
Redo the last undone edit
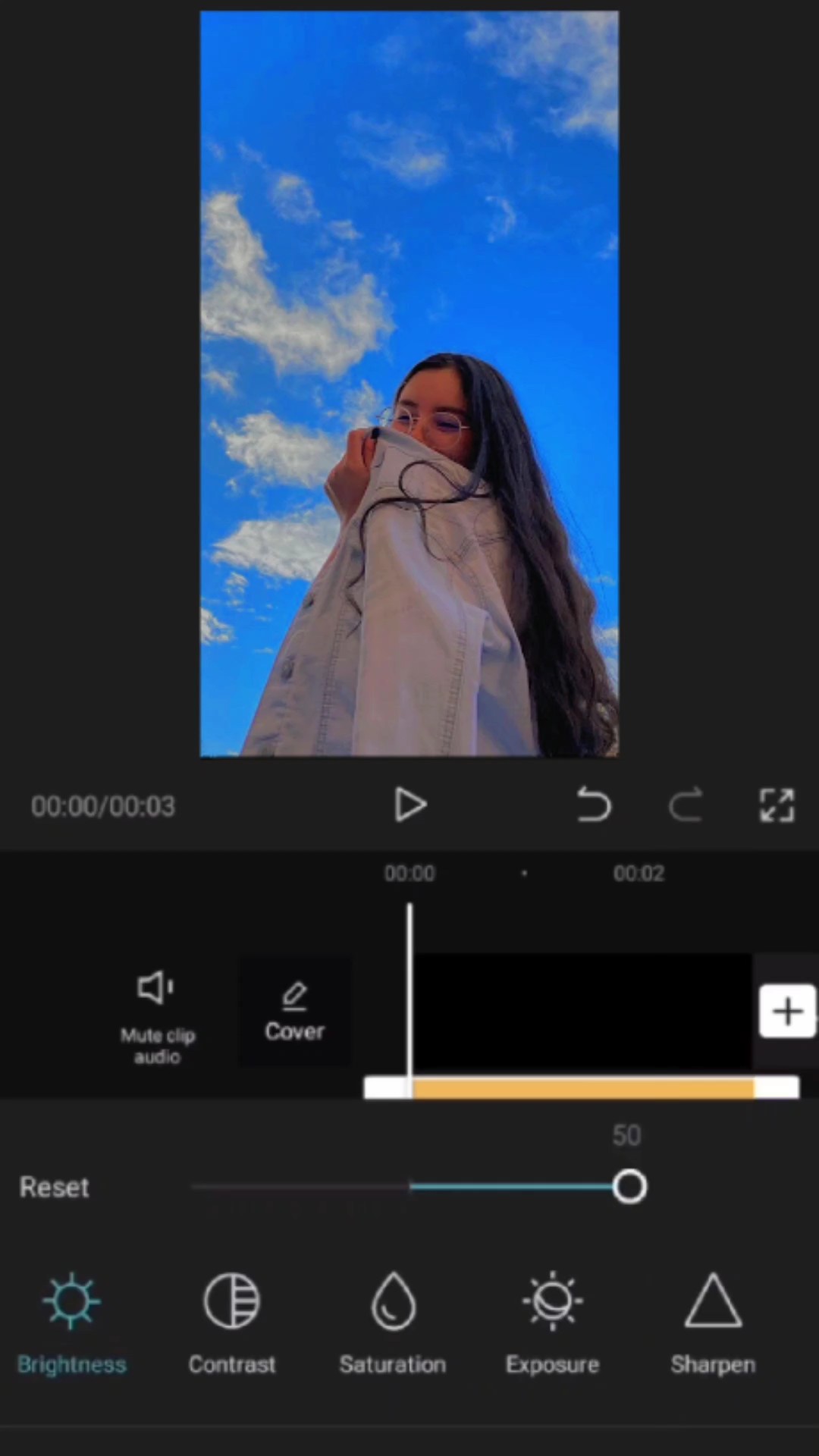click(686, 805)
